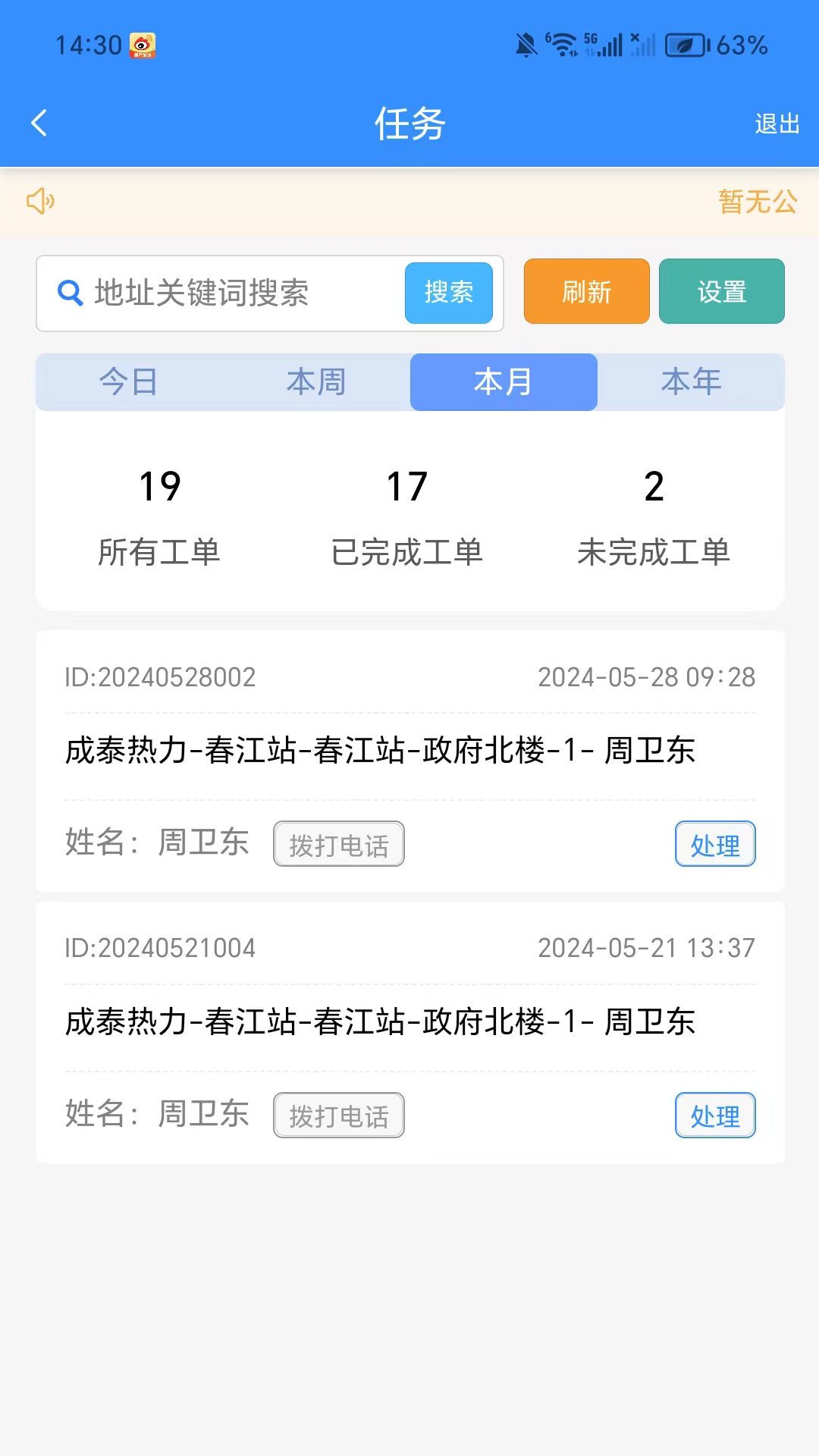Tap the back arrow to return
819x1456 pixels.
39,122
